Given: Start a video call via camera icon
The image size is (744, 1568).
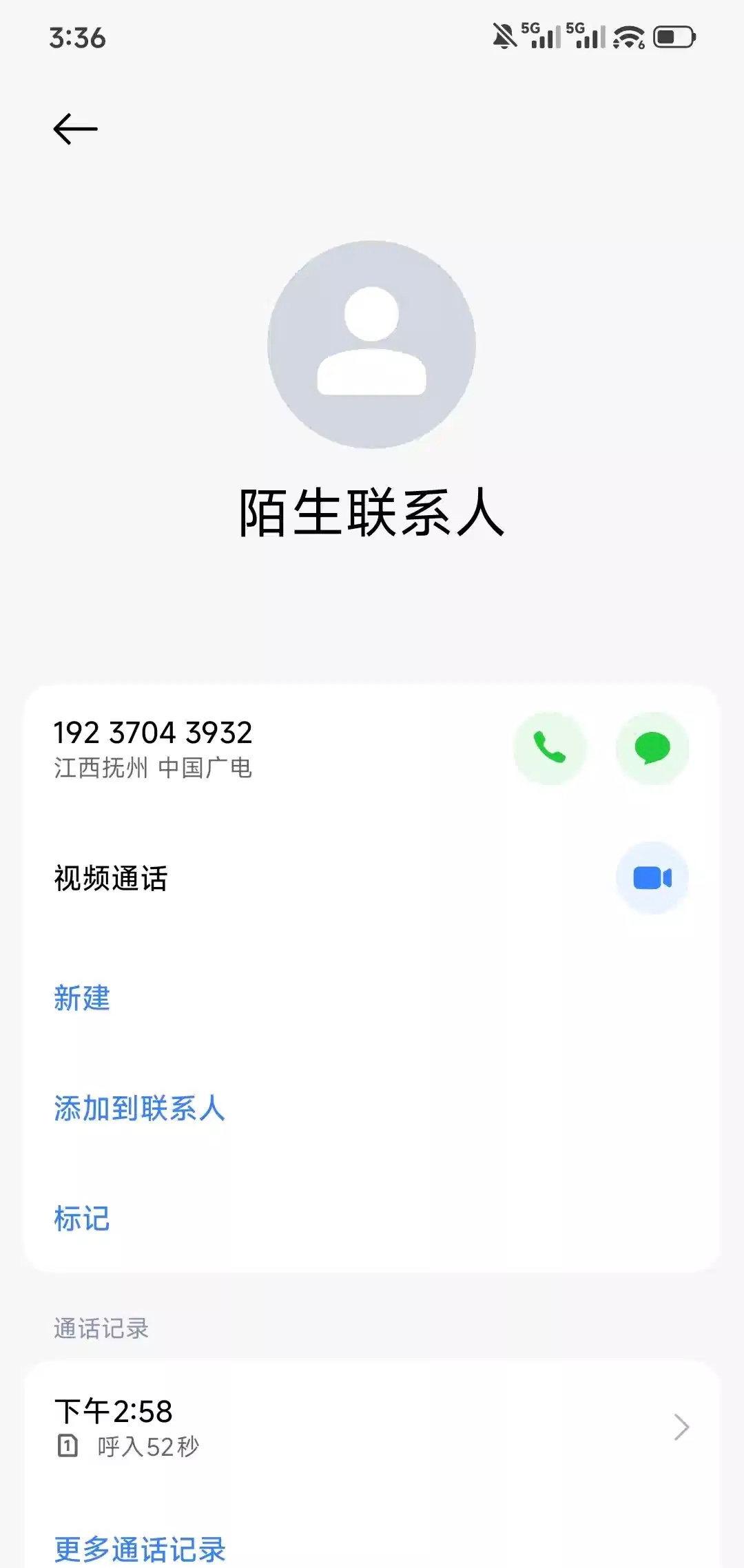Looking at the screenshot, I should 652,878.
